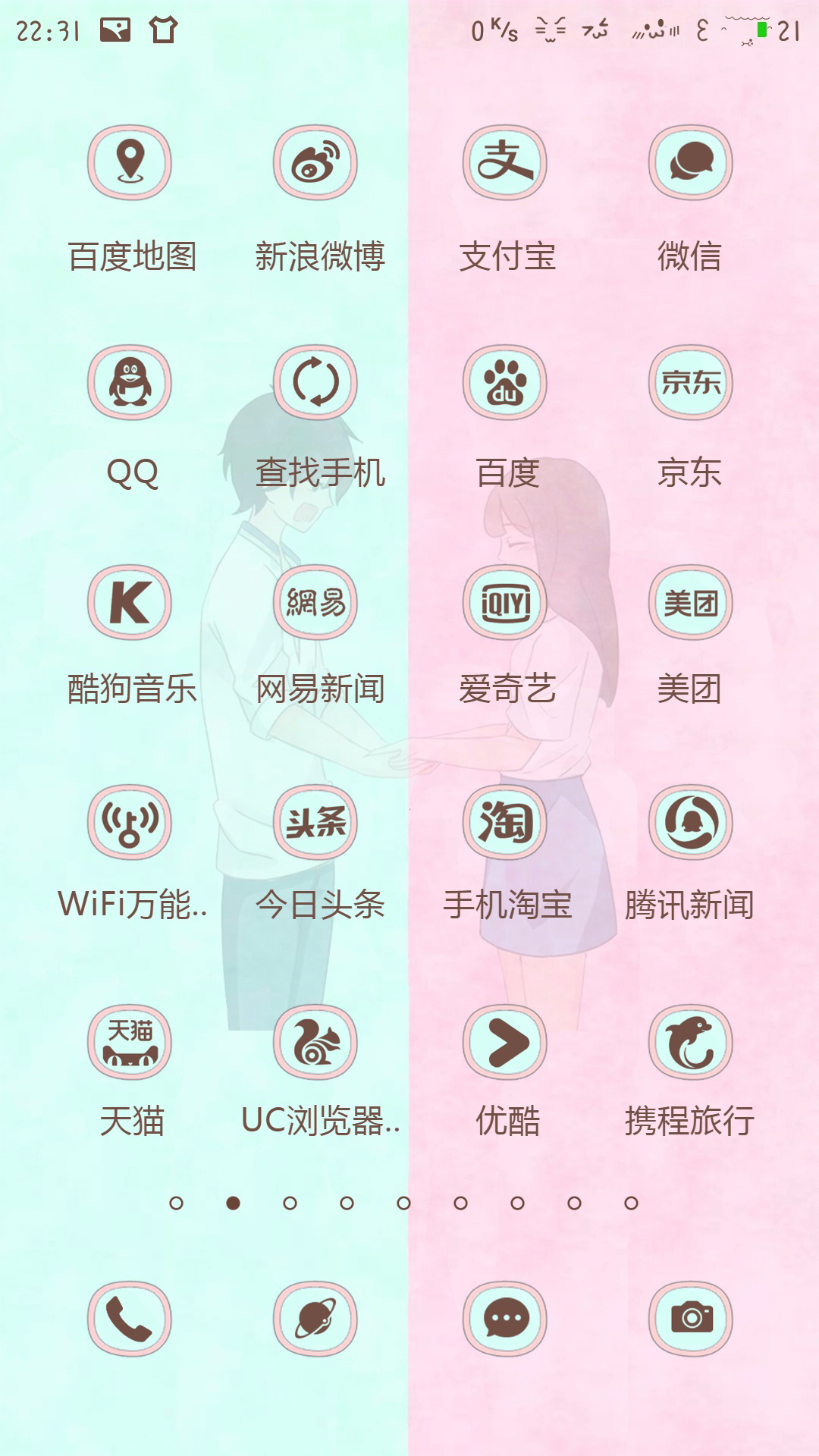Screen dimensions: 819x1456
Task: Open 查找手机
Action: coord(315,383)
